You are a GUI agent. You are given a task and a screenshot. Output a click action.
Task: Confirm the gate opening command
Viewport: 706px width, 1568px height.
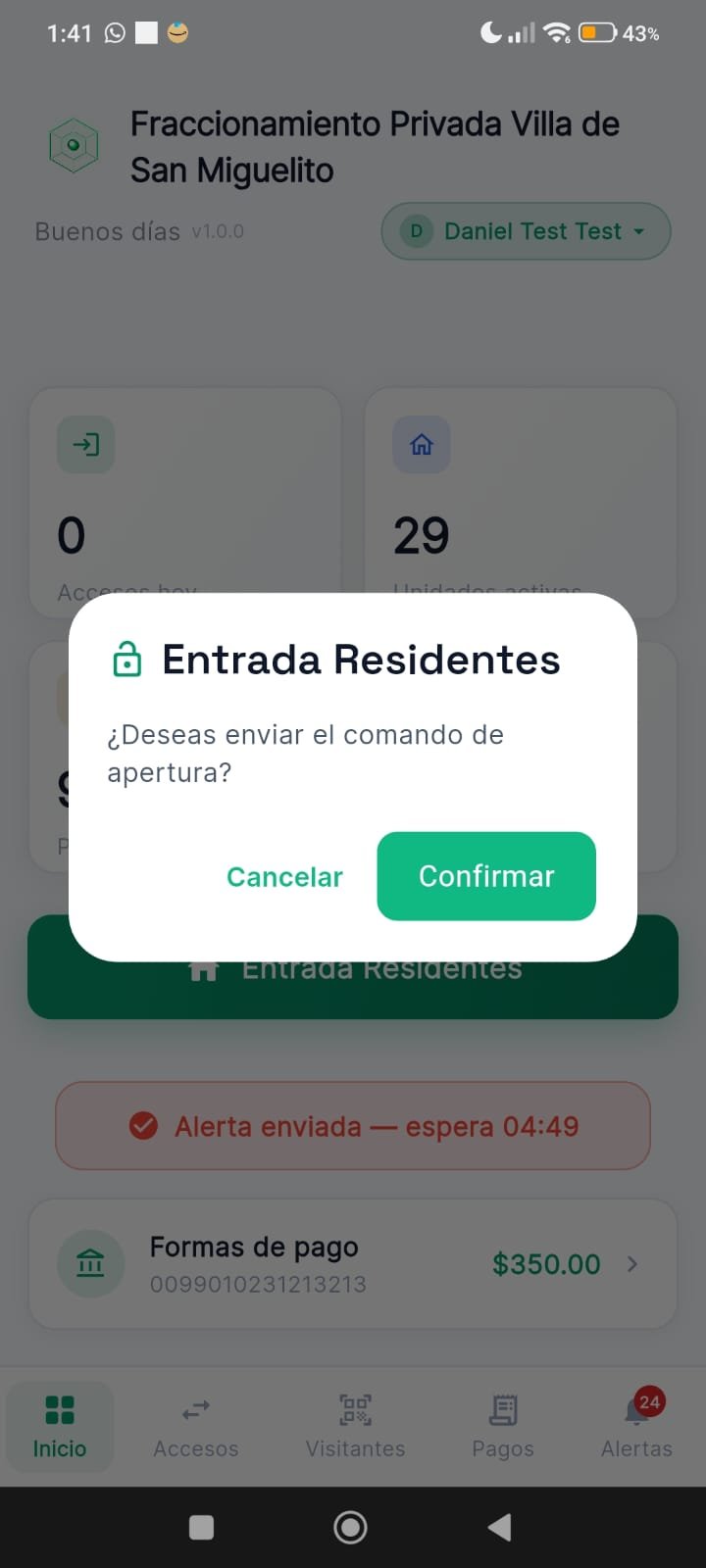coord(485,876)
